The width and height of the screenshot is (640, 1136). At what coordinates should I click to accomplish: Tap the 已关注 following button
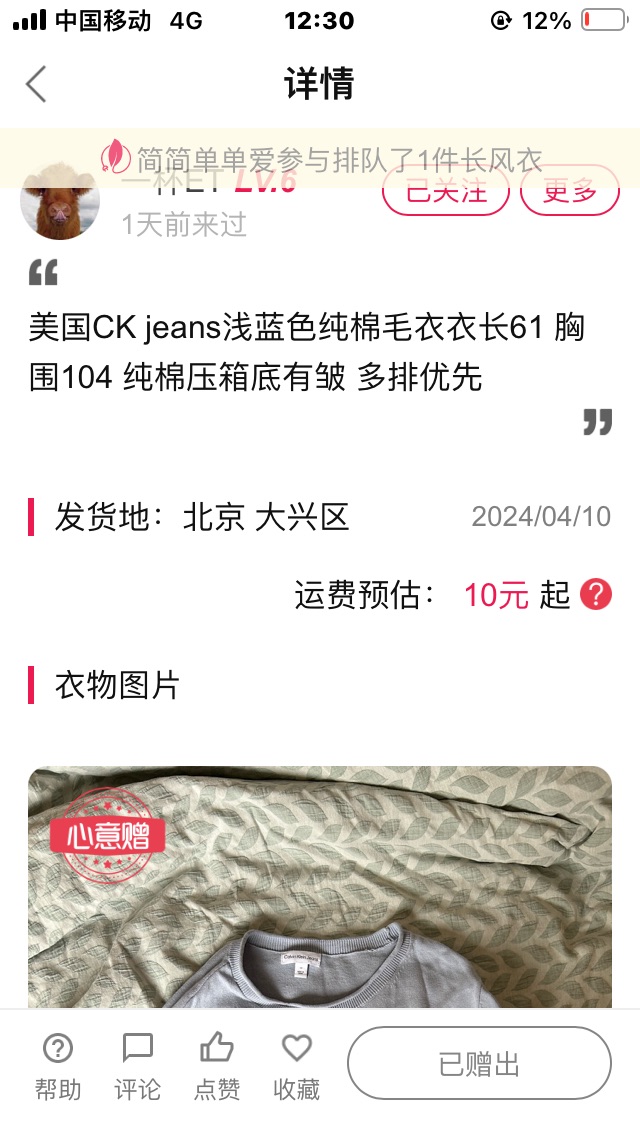[446, 191]
